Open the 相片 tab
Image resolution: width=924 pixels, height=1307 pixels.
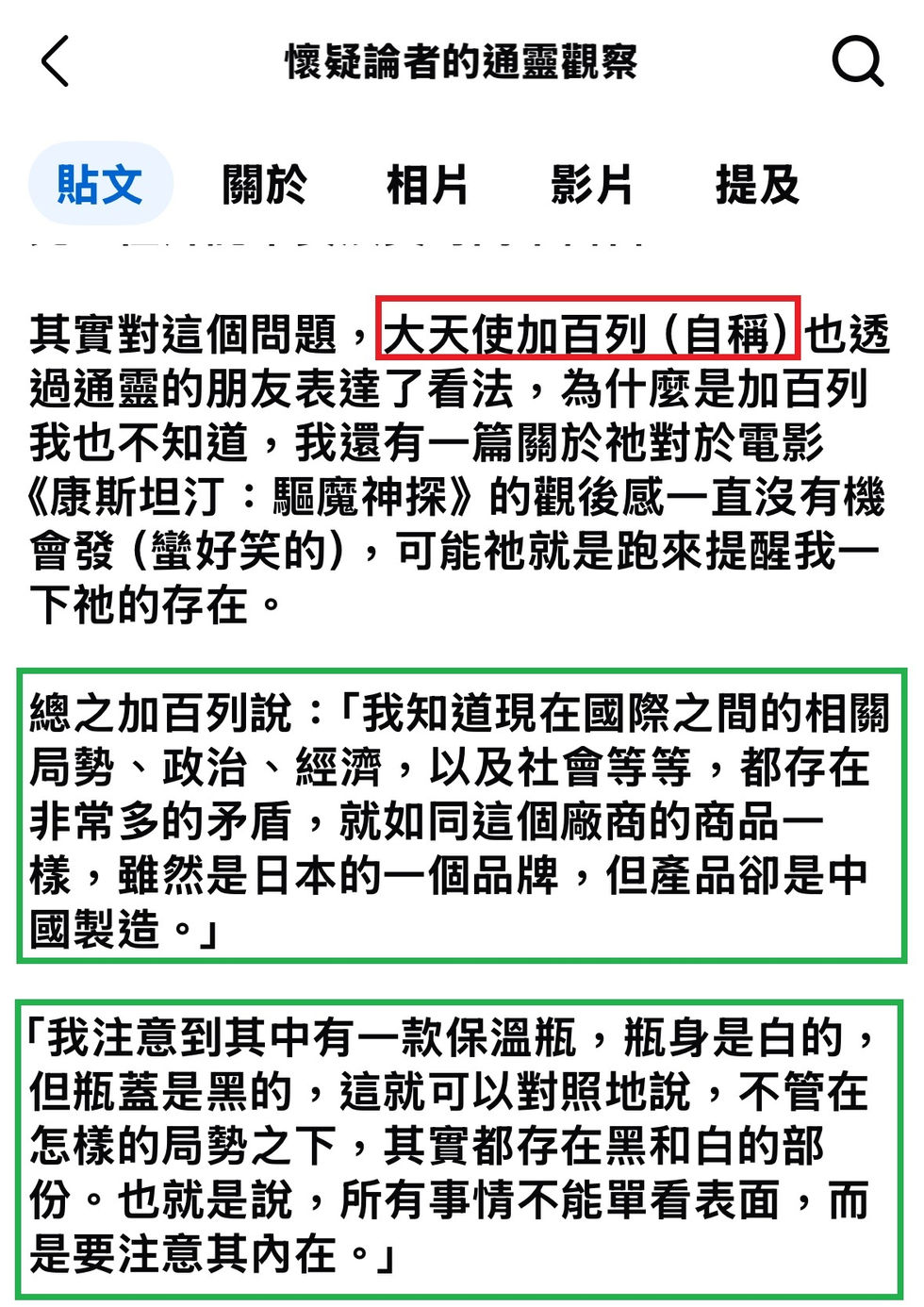click(x=427, y=184)
